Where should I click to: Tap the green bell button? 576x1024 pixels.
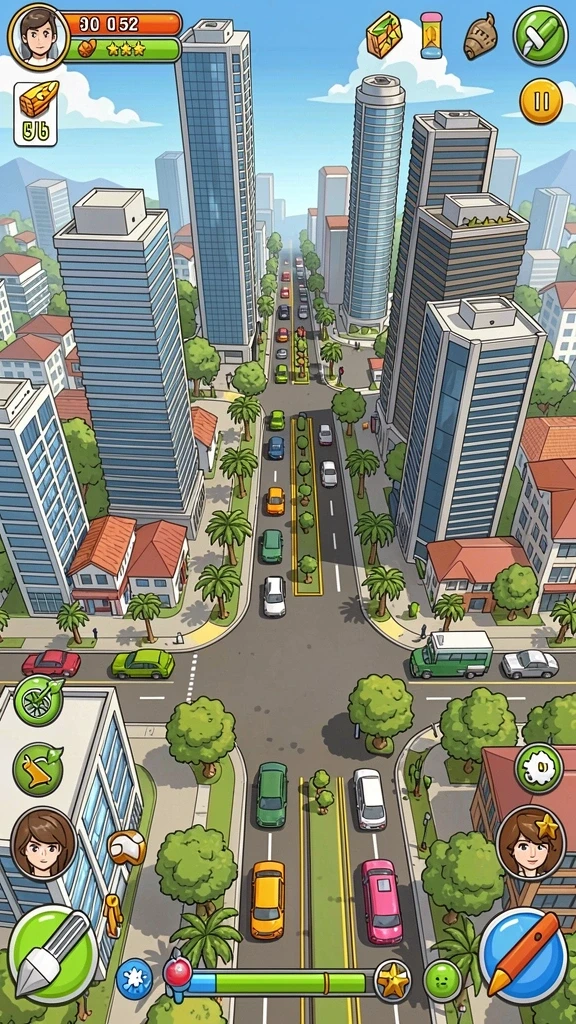click(x=38, y=769)
